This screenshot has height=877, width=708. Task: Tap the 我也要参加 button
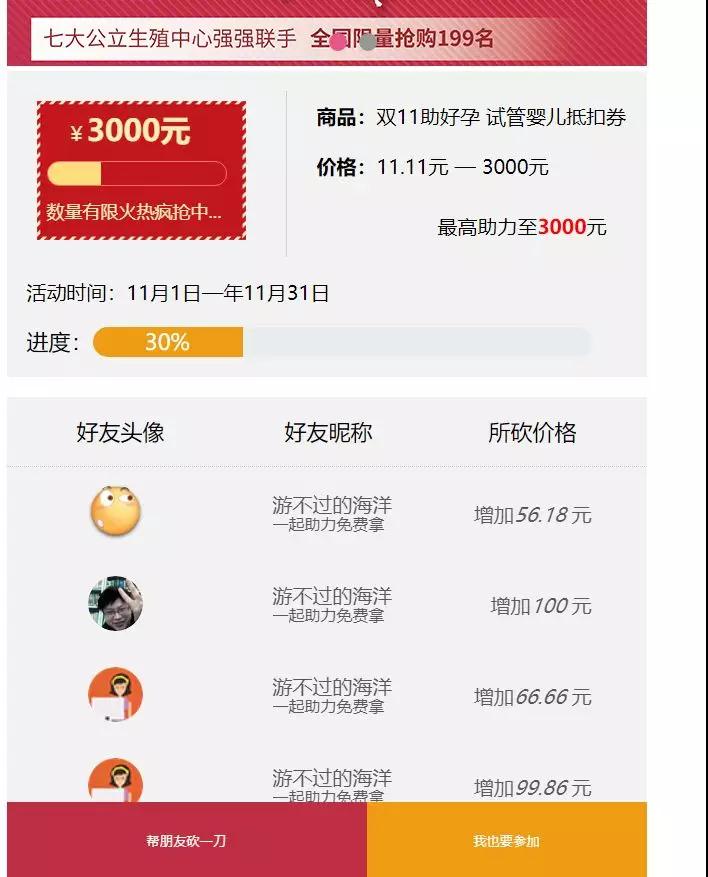[506, 840]
